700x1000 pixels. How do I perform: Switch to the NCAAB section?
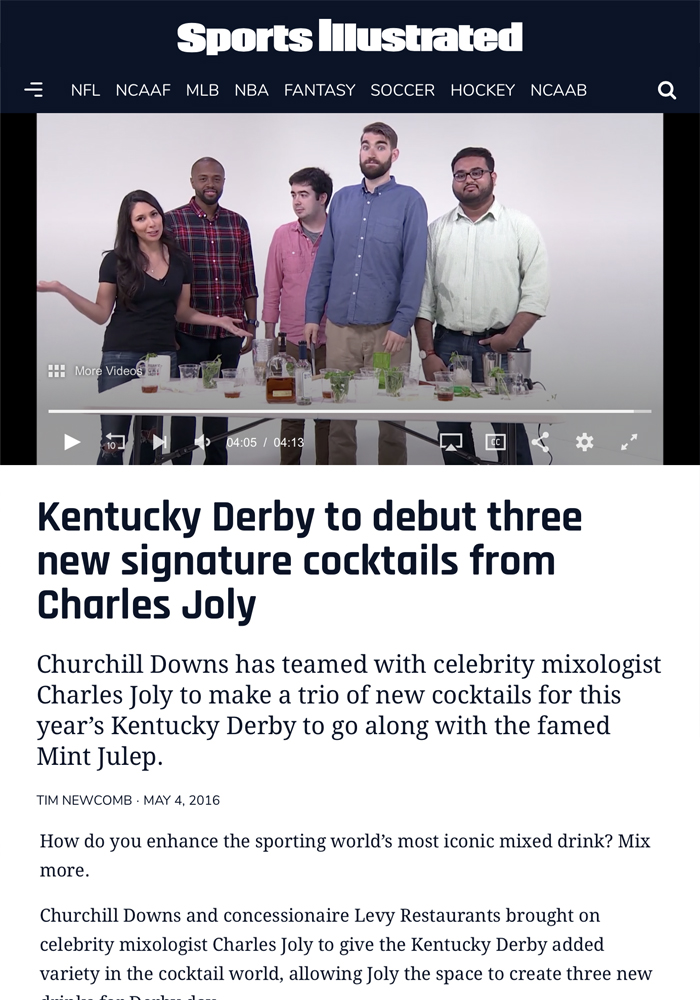558,90
